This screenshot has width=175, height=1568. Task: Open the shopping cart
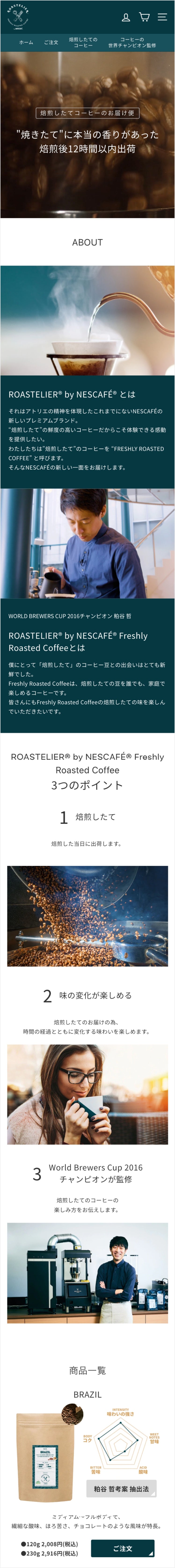click(x=144, y=17)
